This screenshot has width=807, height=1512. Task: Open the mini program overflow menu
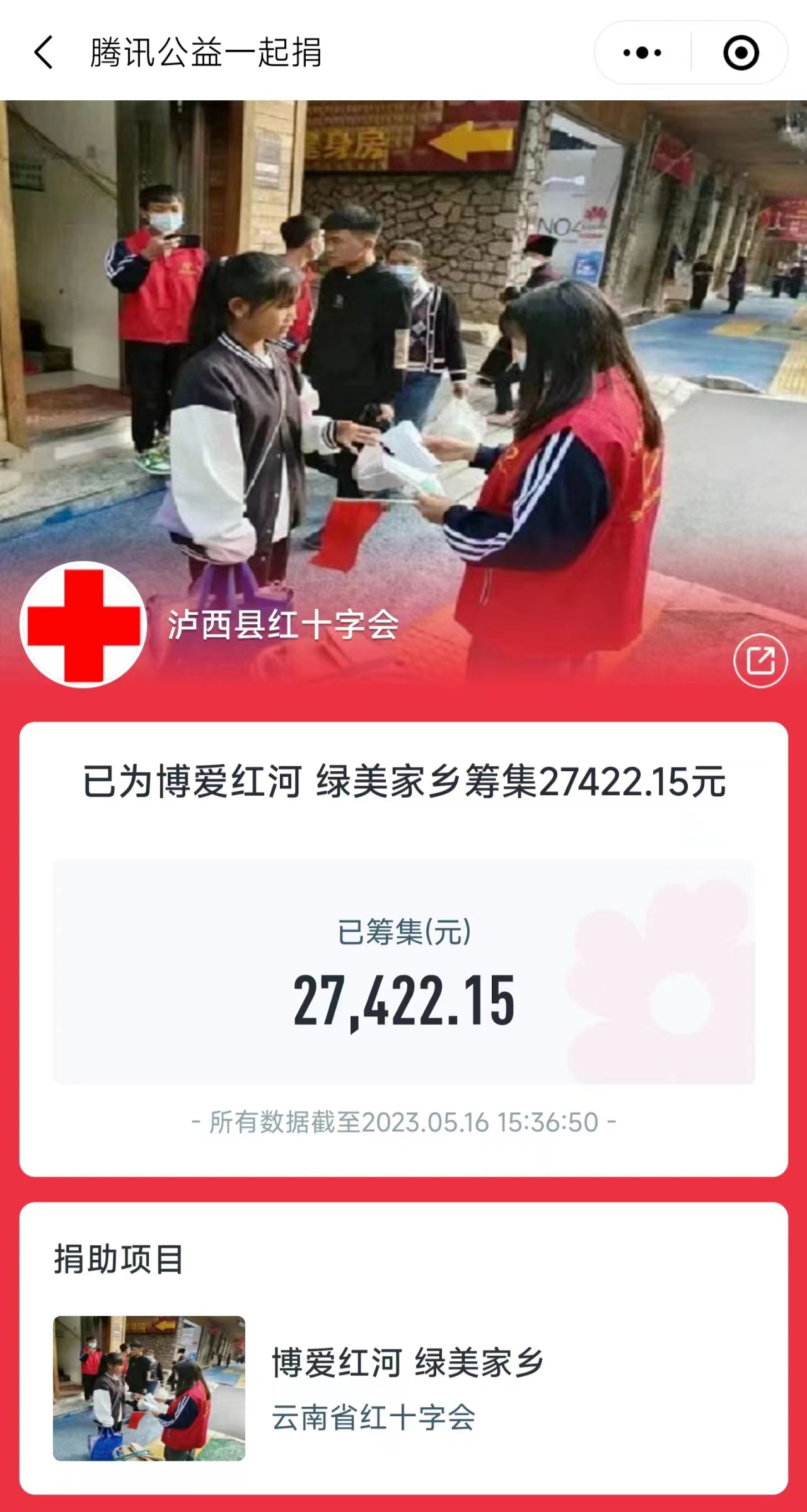coord(642,52)
